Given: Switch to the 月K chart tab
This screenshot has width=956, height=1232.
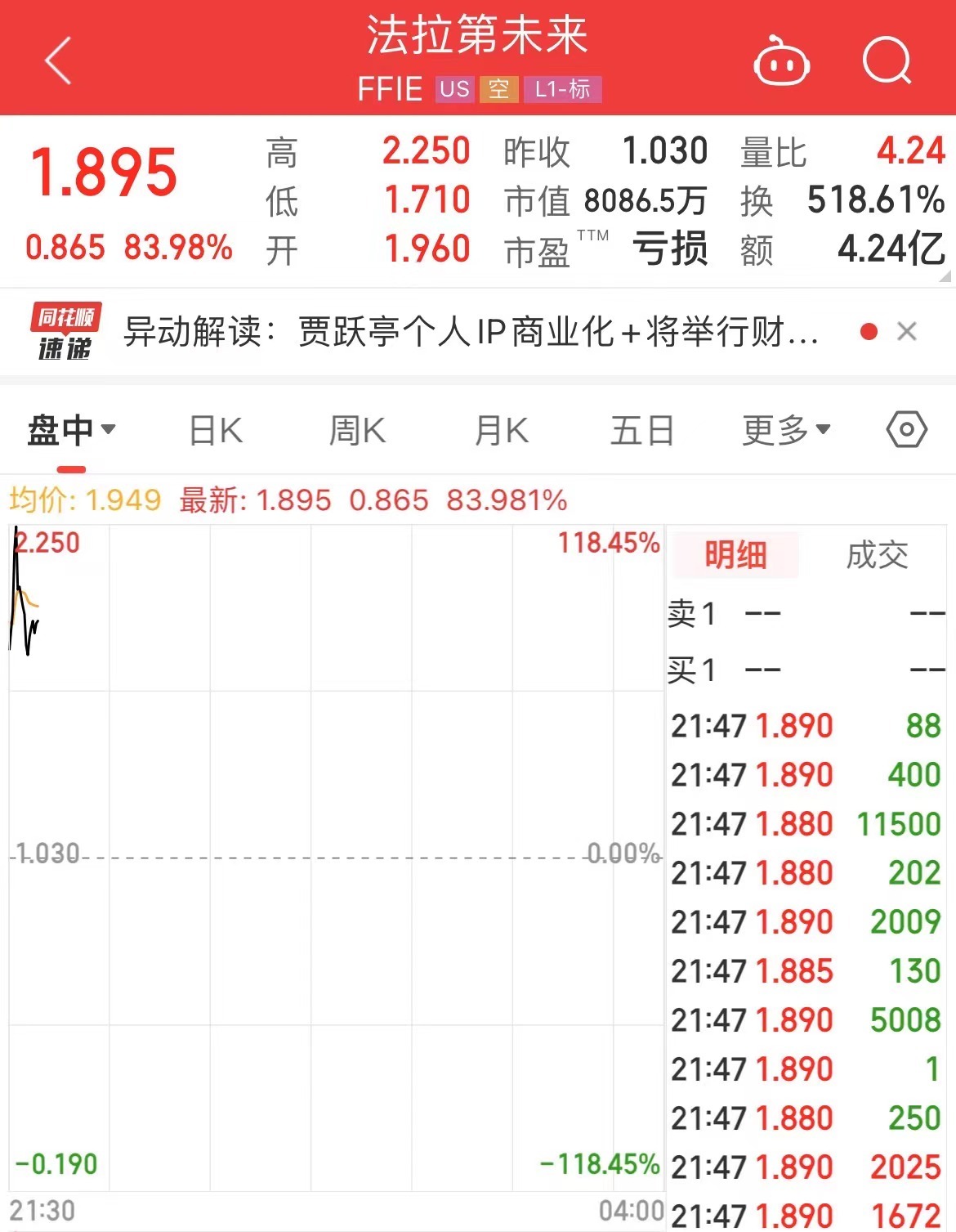Looking at the screenshot, I should pyautogui.click(x=500, y=428).
